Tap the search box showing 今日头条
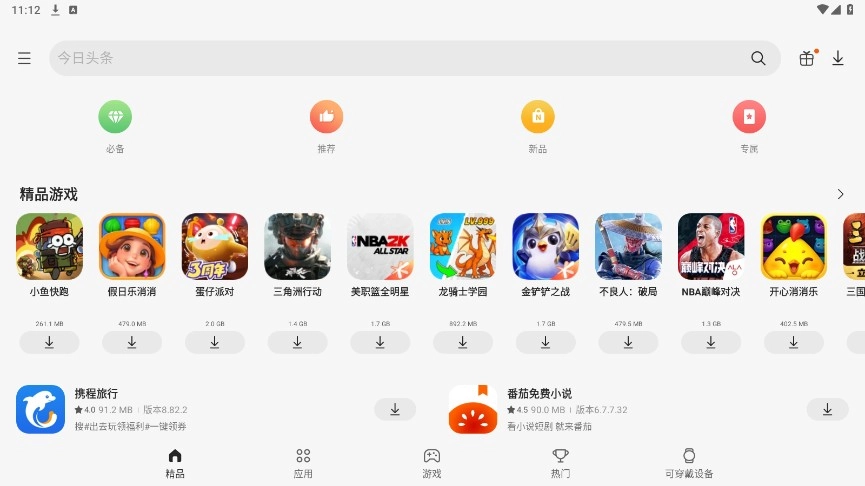Viewport: 865px width, 486px height. click(400, 58)
